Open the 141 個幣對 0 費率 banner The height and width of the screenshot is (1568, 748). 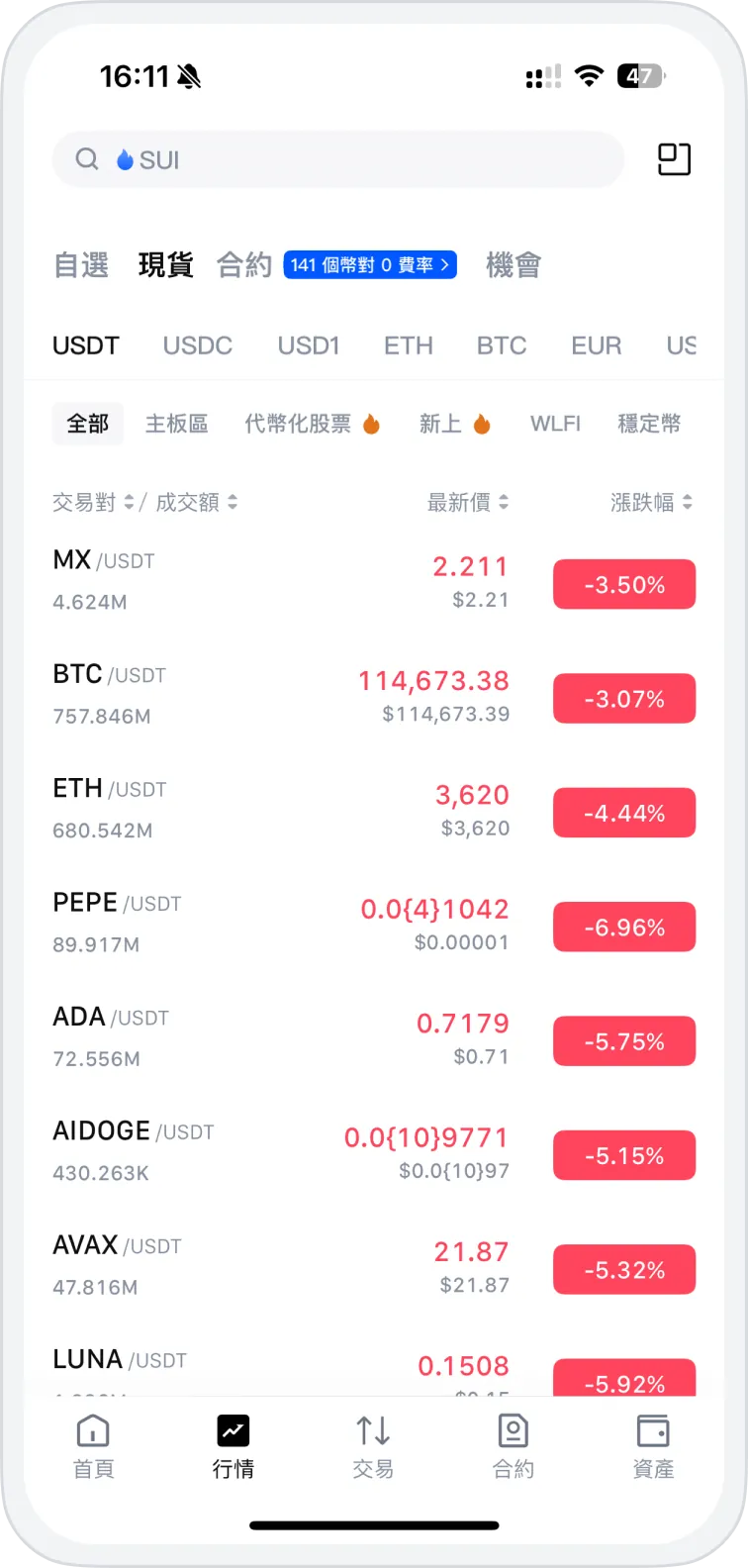(370, 265)
